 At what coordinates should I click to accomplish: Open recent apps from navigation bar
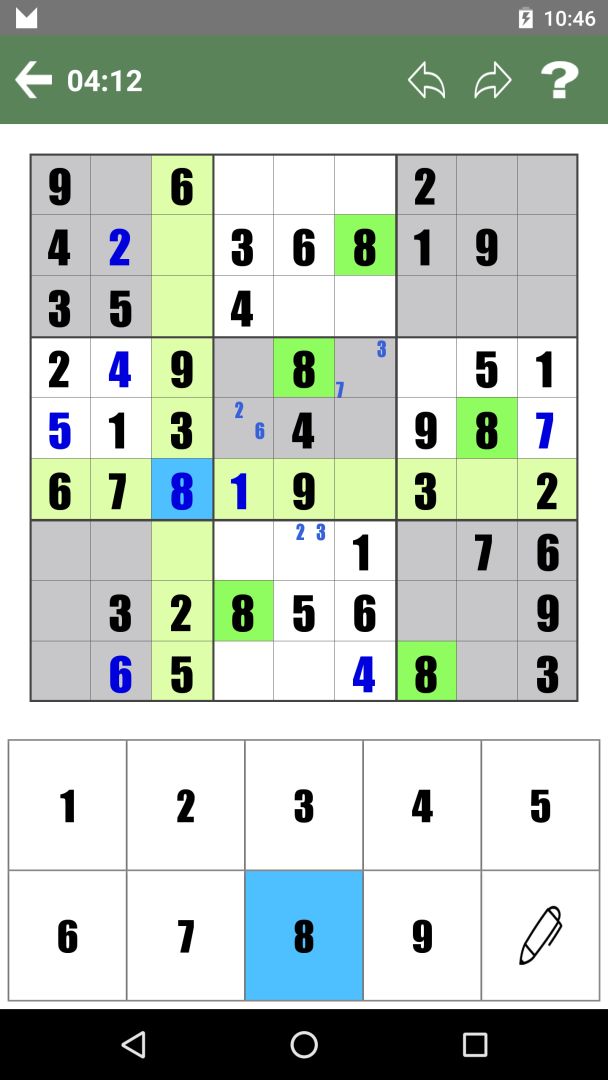click(475, 1045)
